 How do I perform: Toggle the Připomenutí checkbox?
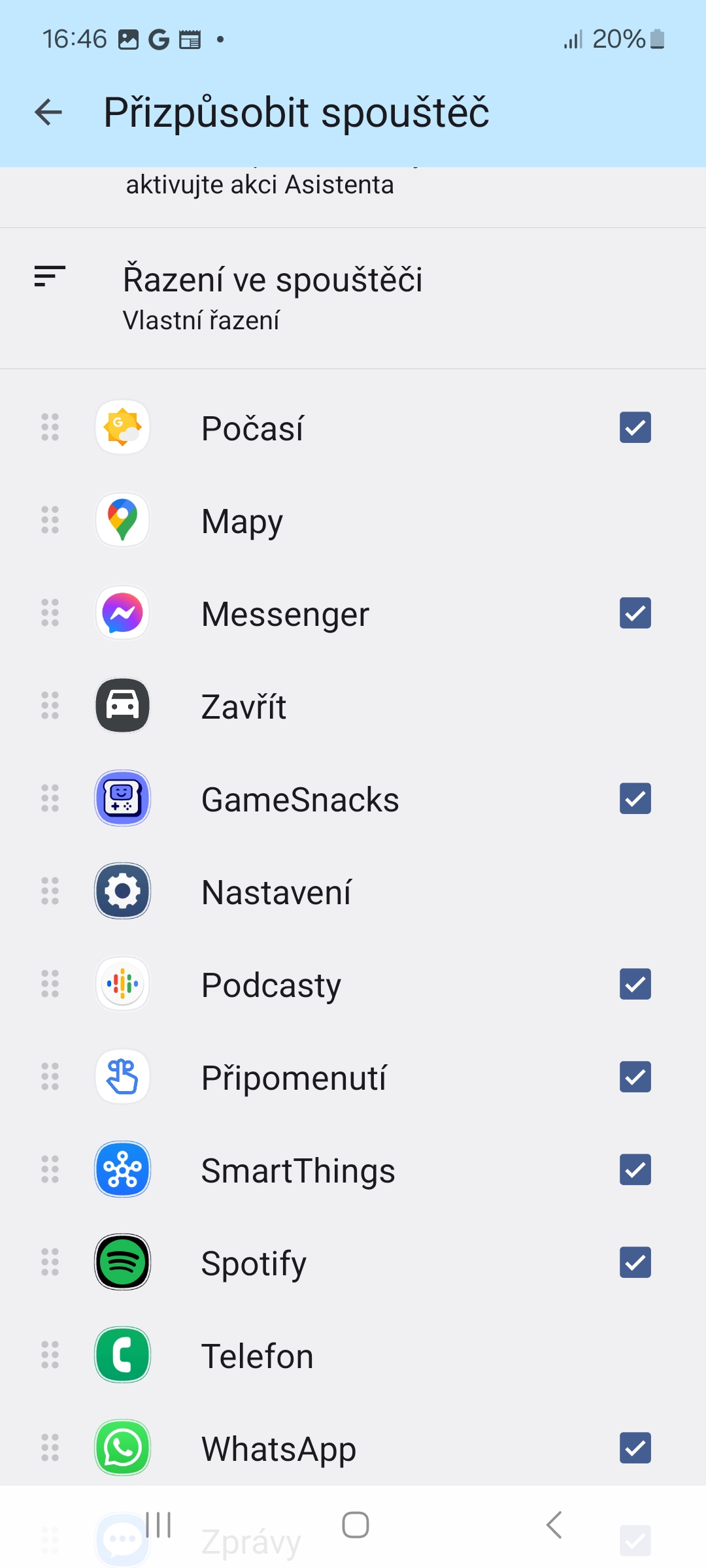point(635,1077)
